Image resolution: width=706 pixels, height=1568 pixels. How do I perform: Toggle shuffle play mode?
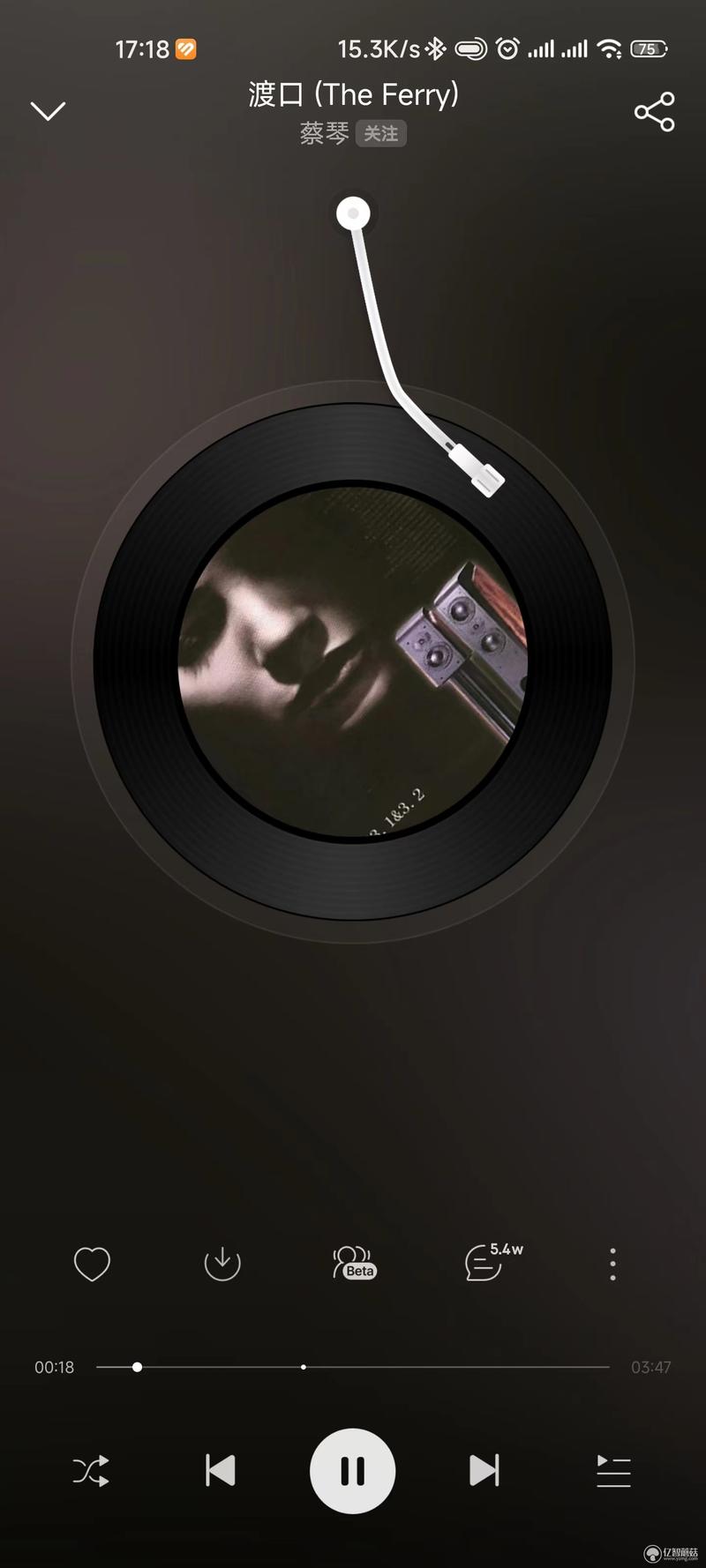[91, 1471]
